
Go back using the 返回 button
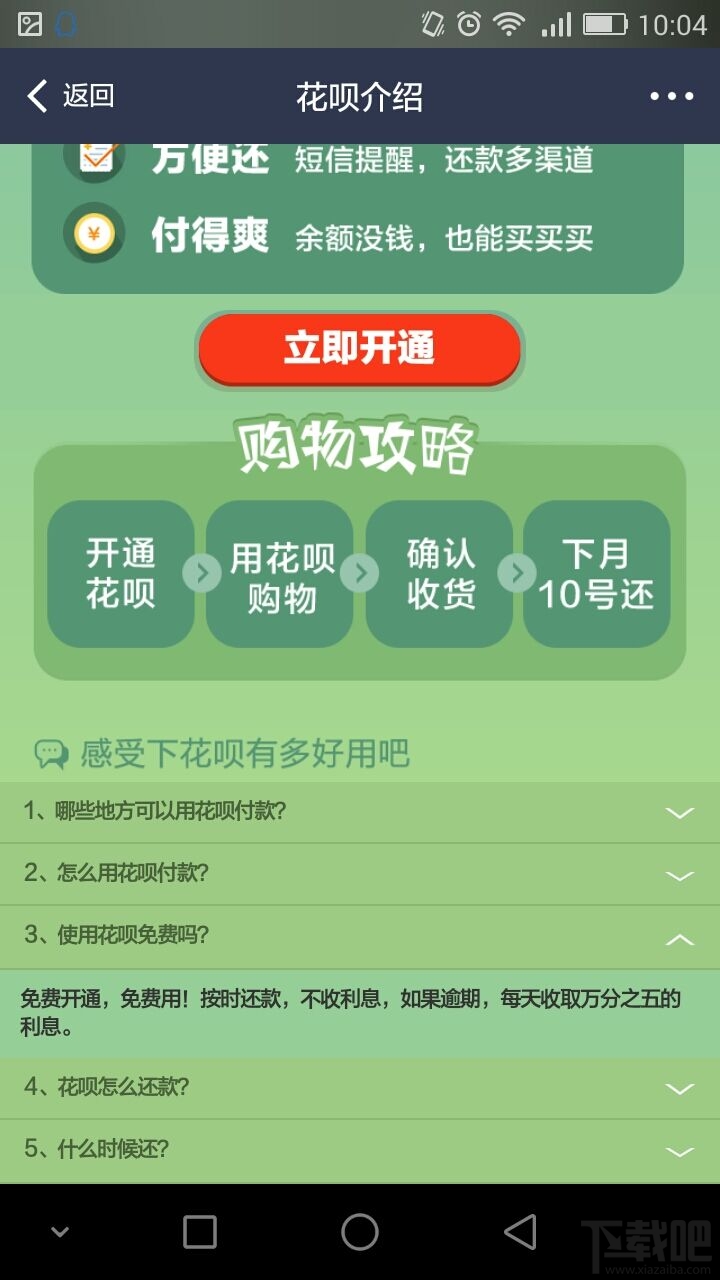click(x=70, y=96)
